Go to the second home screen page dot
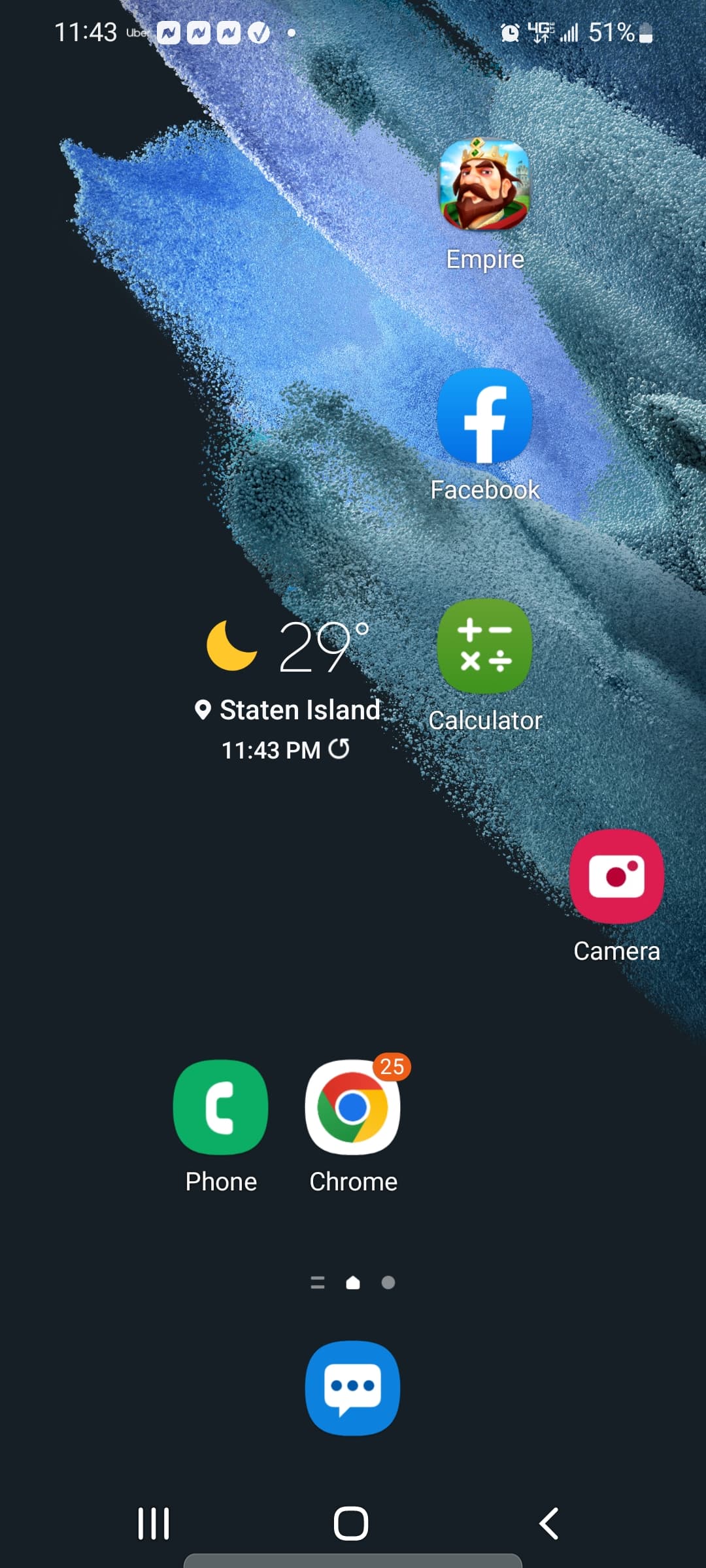 [x=388, y=1282]
